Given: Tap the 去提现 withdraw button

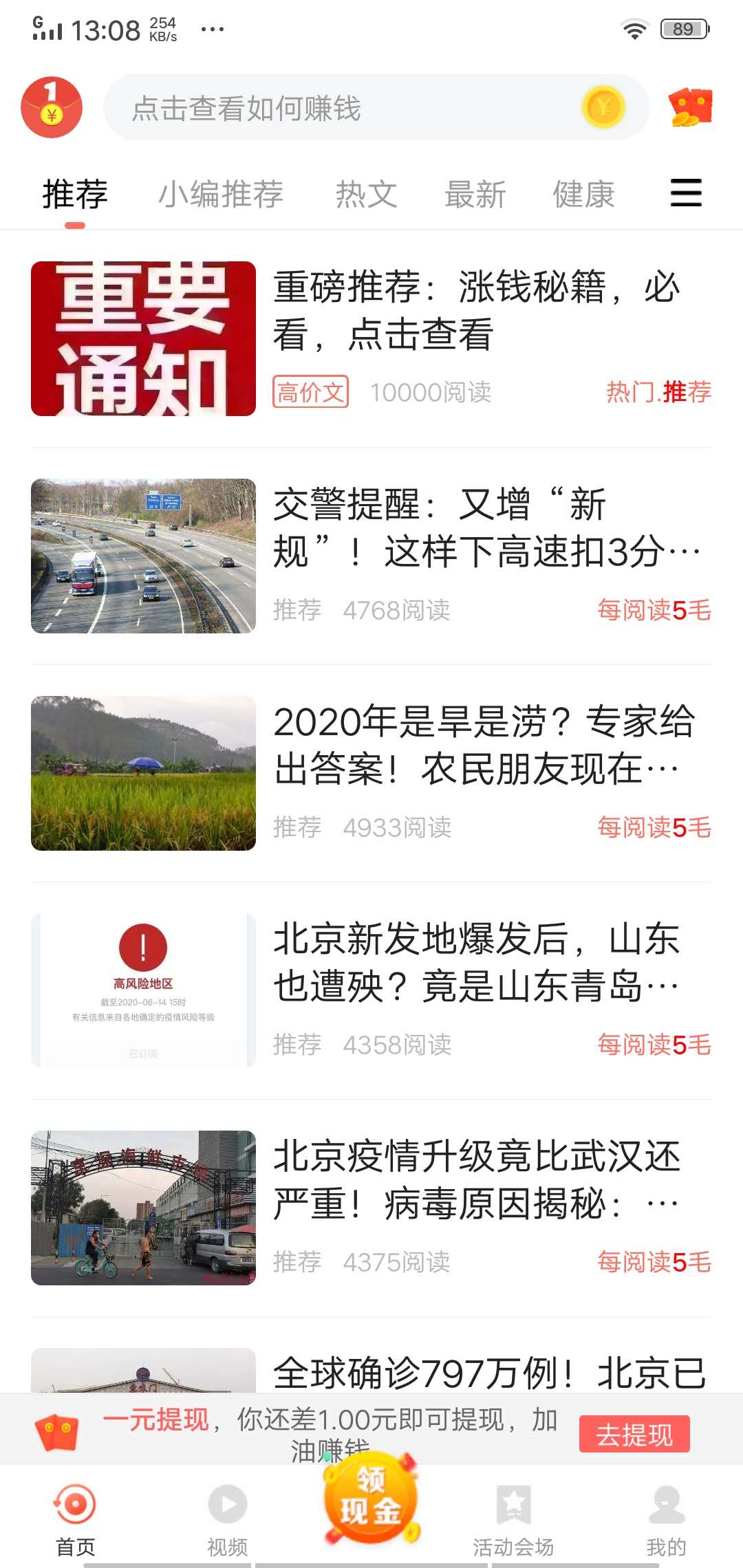Looking at the screenshot, I should point(634,1435).
